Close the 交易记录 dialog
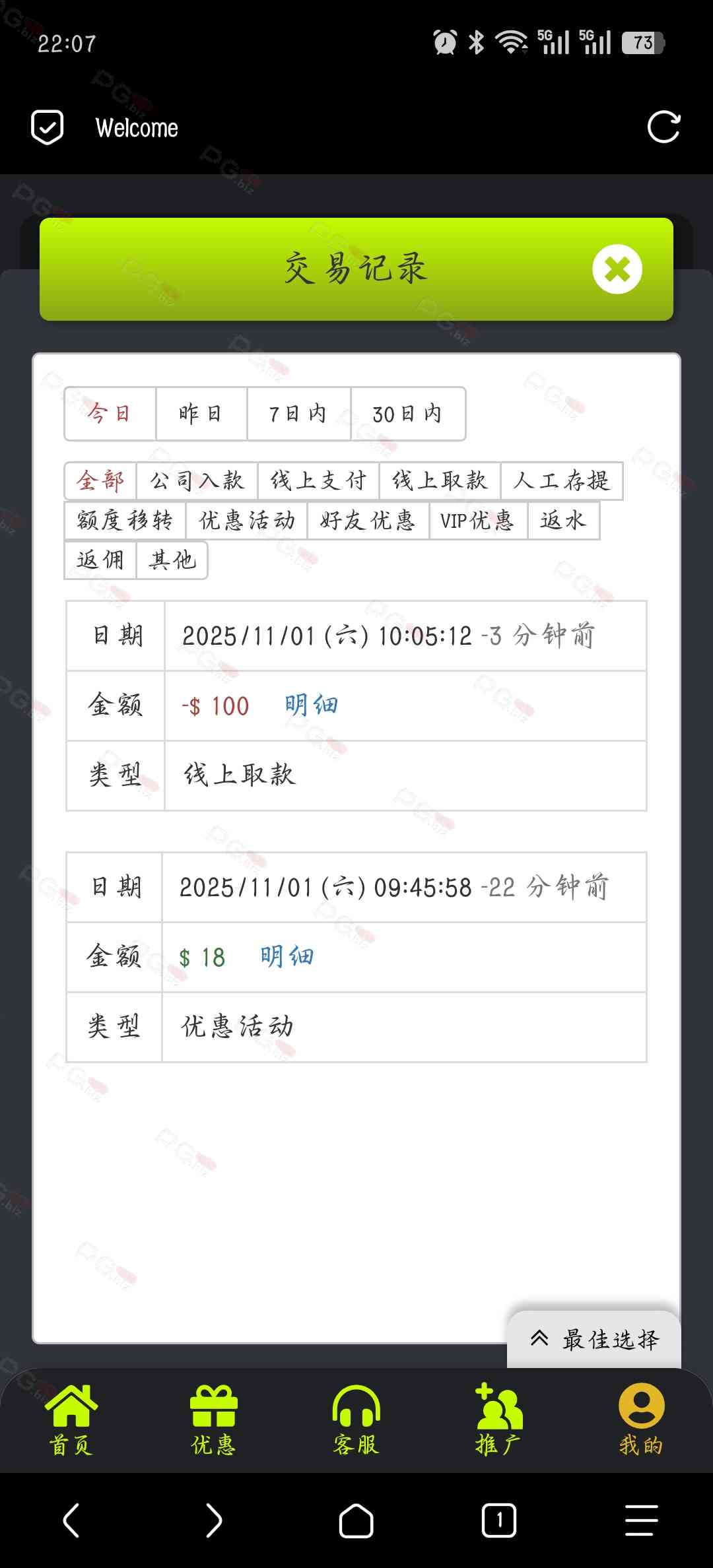Image resolution: width=713 pixels, height=1568 pixels. click(617, 269)
